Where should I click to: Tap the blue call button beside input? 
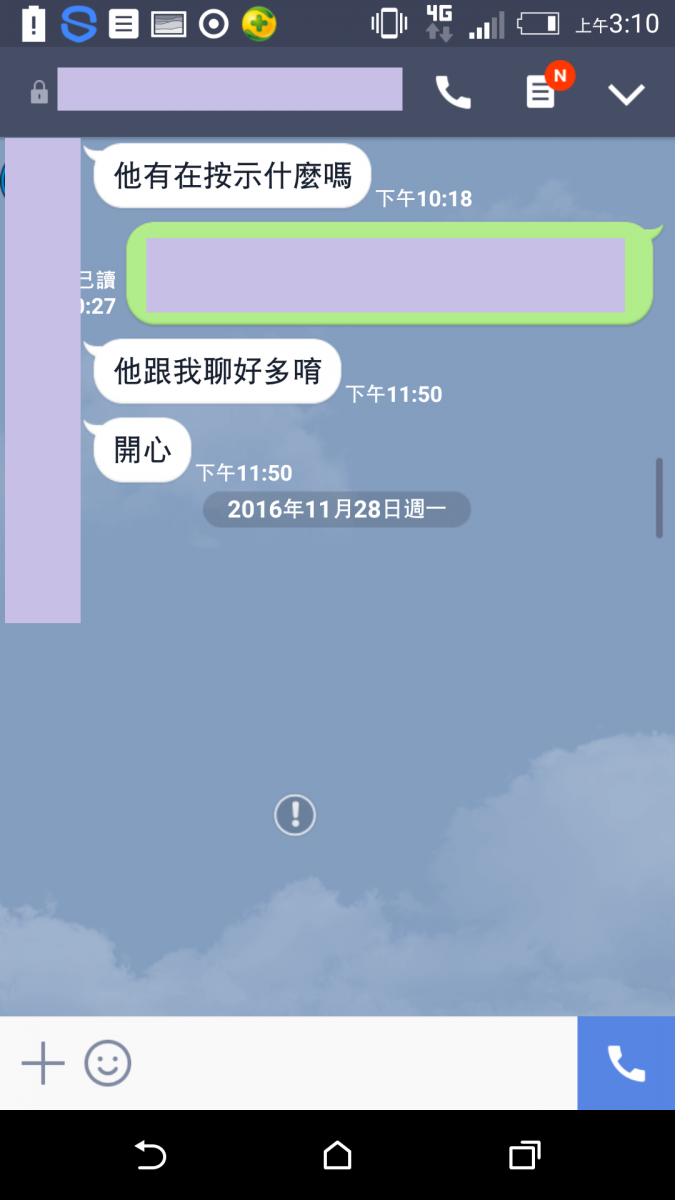626,1063
